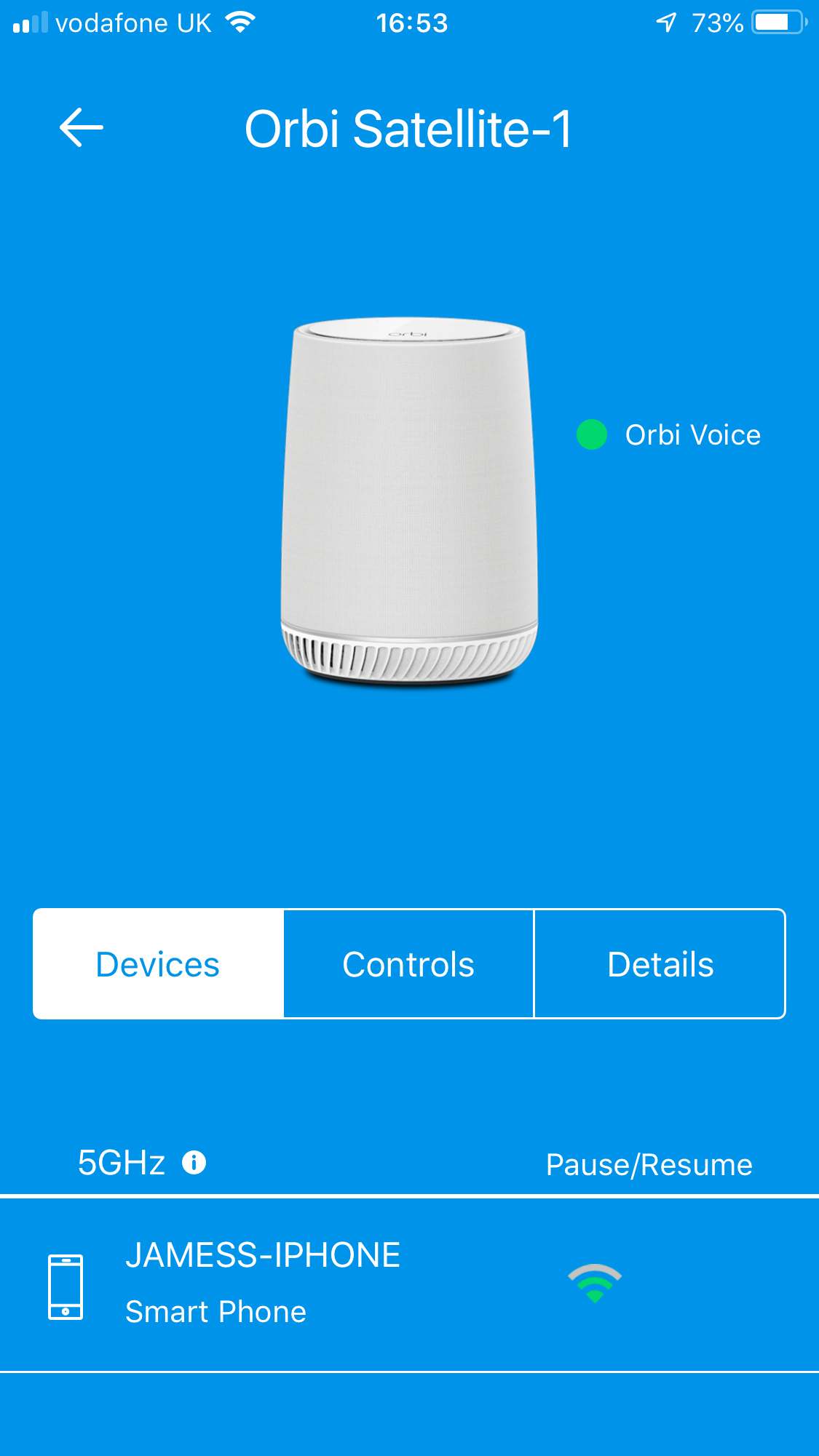Image resolution: width=819 pixels, height=1456 pixels.
Task: Tap the Wi-Fi pause icon for JAMESS-IPHONE
Action: [595, 1284]
